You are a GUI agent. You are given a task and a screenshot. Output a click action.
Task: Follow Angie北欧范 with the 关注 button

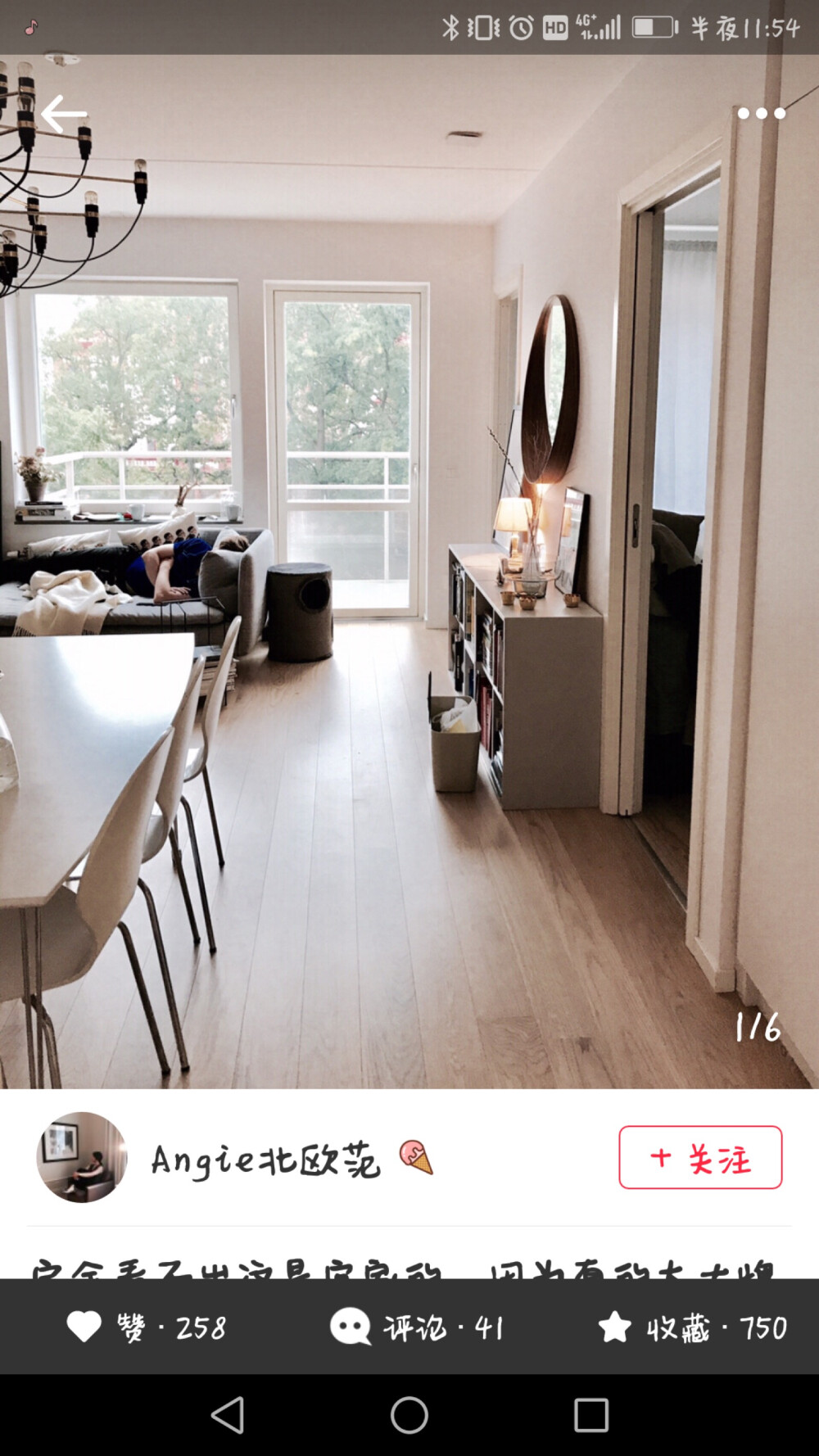point(700,1157)
